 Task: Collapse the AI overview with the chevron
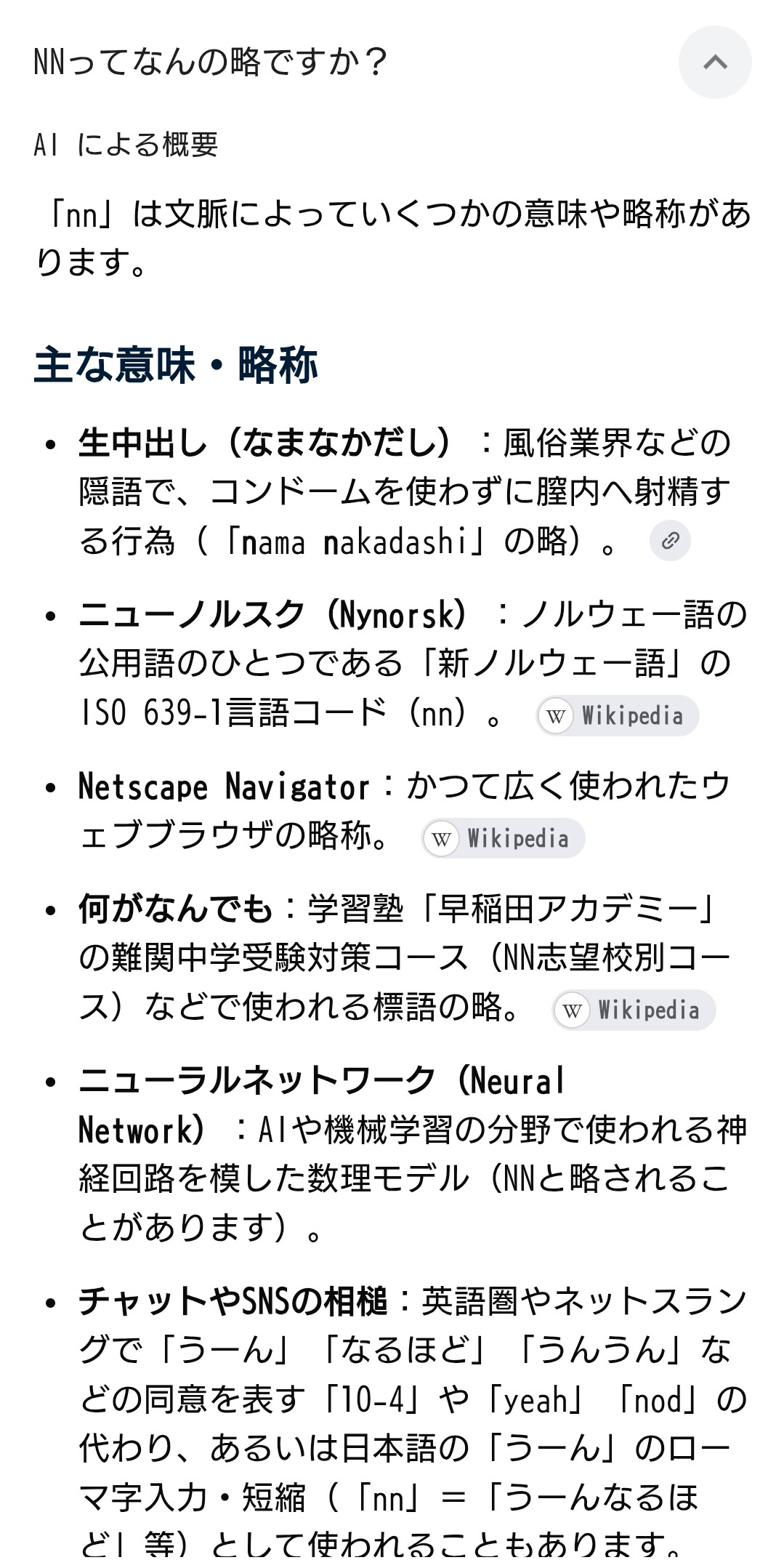[x=715, y=63]
